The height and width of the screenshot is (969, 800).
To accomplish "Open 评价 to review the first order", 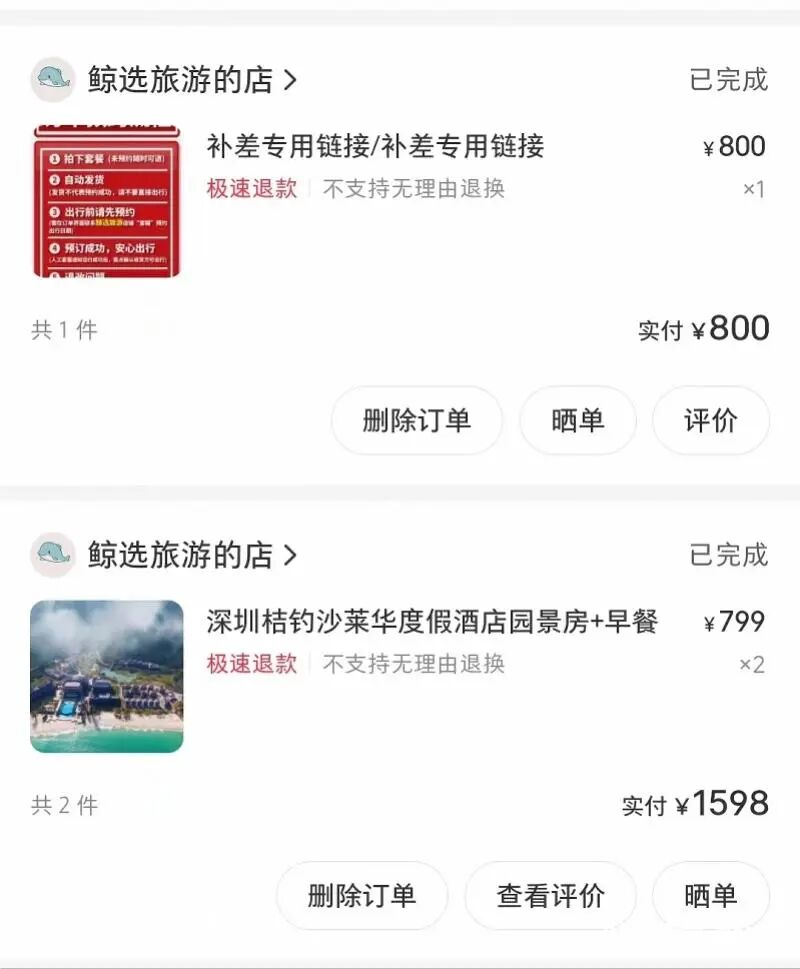I will pyautogui.click(x=710, y=420).
